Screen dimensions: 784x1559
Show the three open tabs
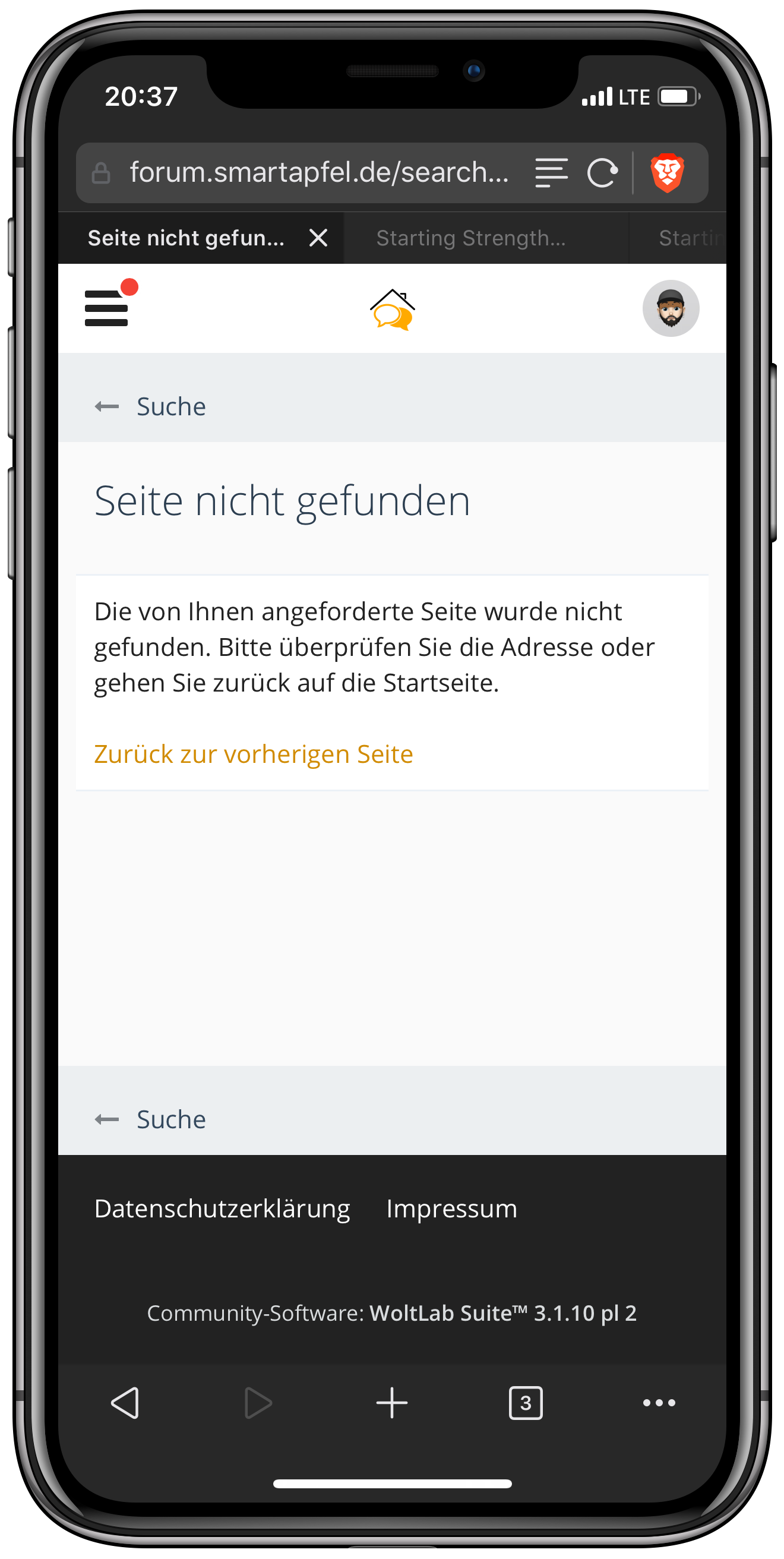525,1403
